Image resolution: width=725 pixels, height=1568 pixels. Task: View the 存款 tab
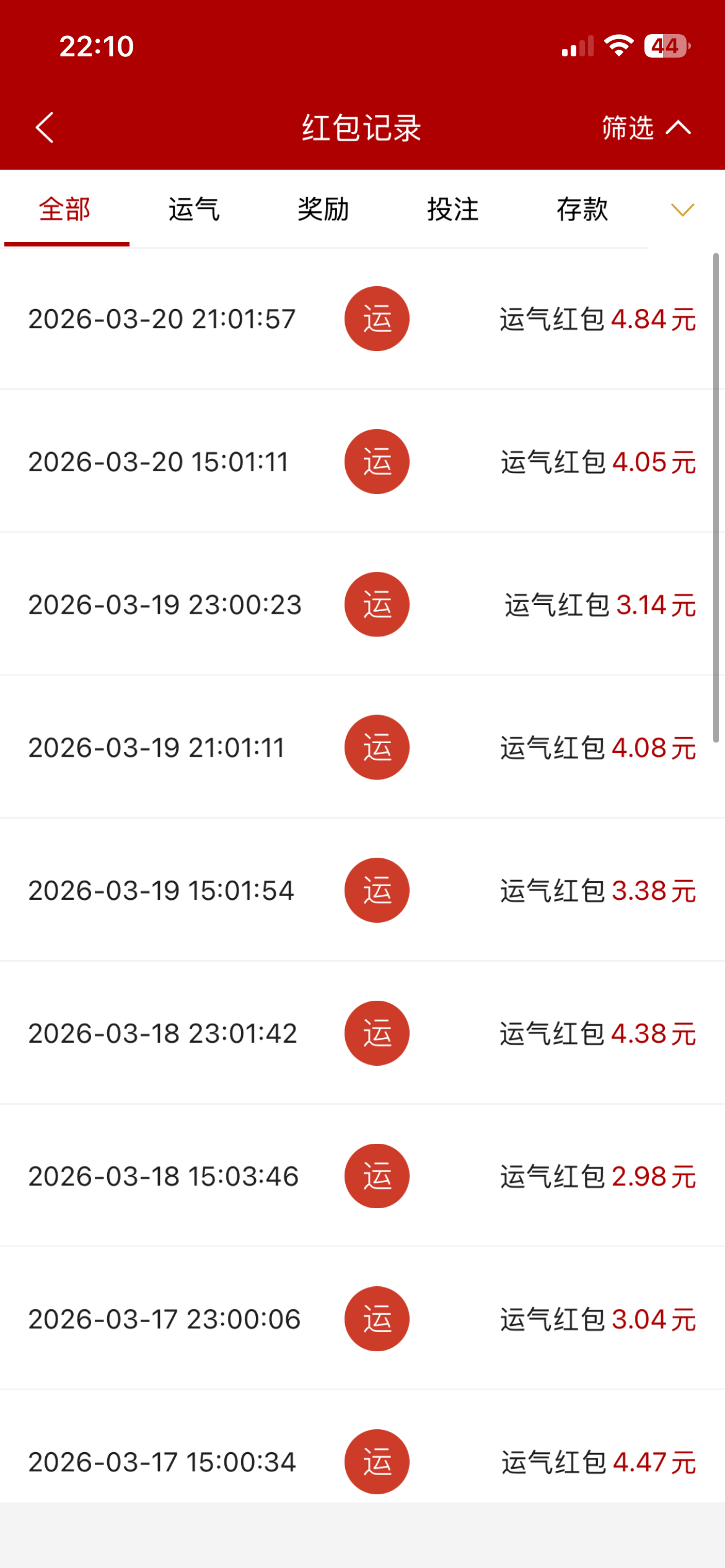pyautogui.click(x=582, y=209)
